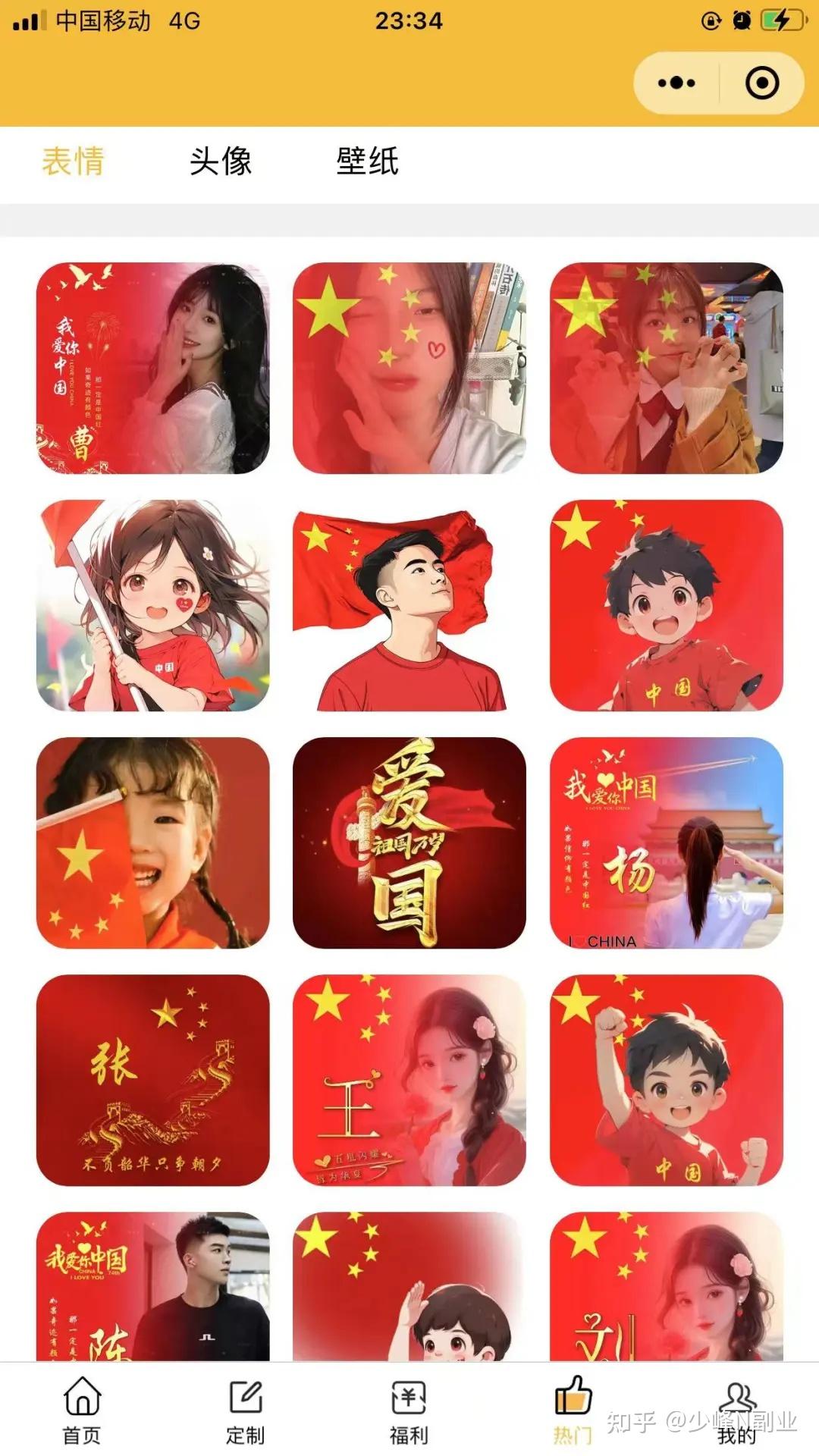Viewport: 819px width, 1456px height.
Task: Open the cartoon boy raising his fist image
Action: coord(666,1080)
